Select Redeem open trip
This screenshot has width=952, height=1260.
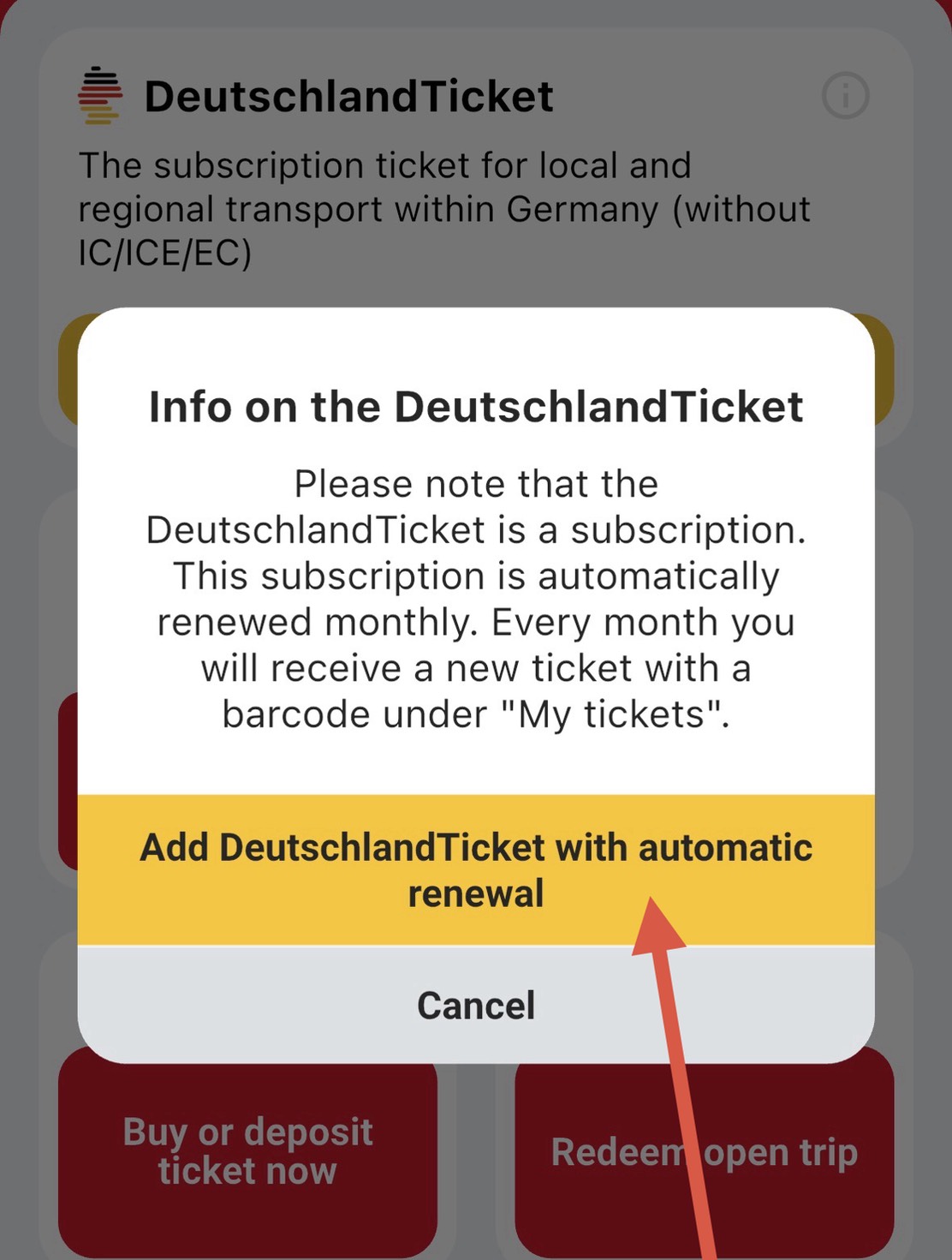704,1152
